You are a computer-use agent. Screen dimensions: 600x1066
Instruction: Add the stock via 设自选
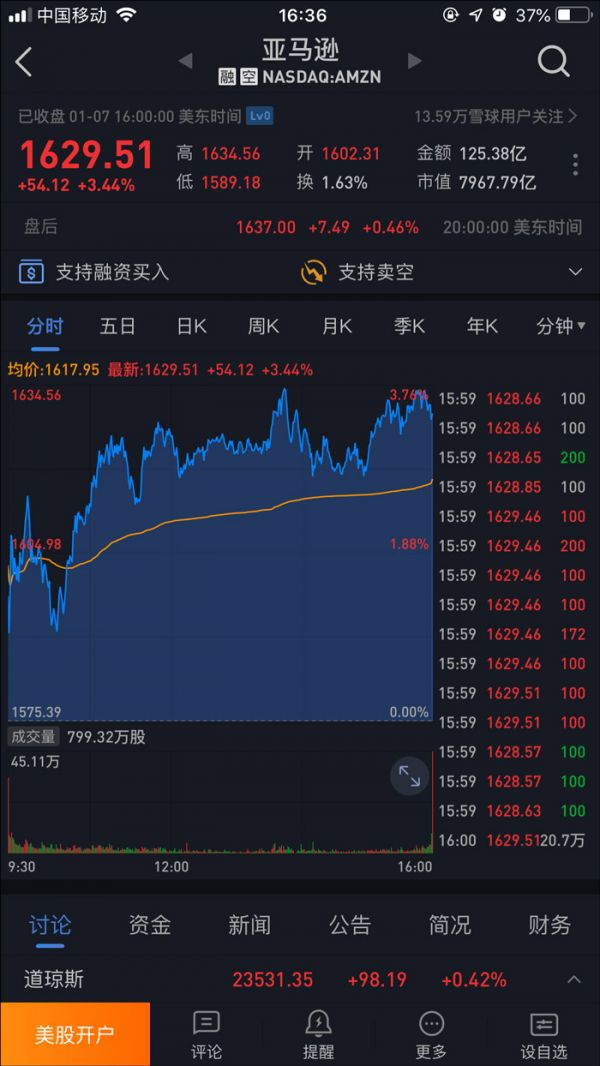544,1035
